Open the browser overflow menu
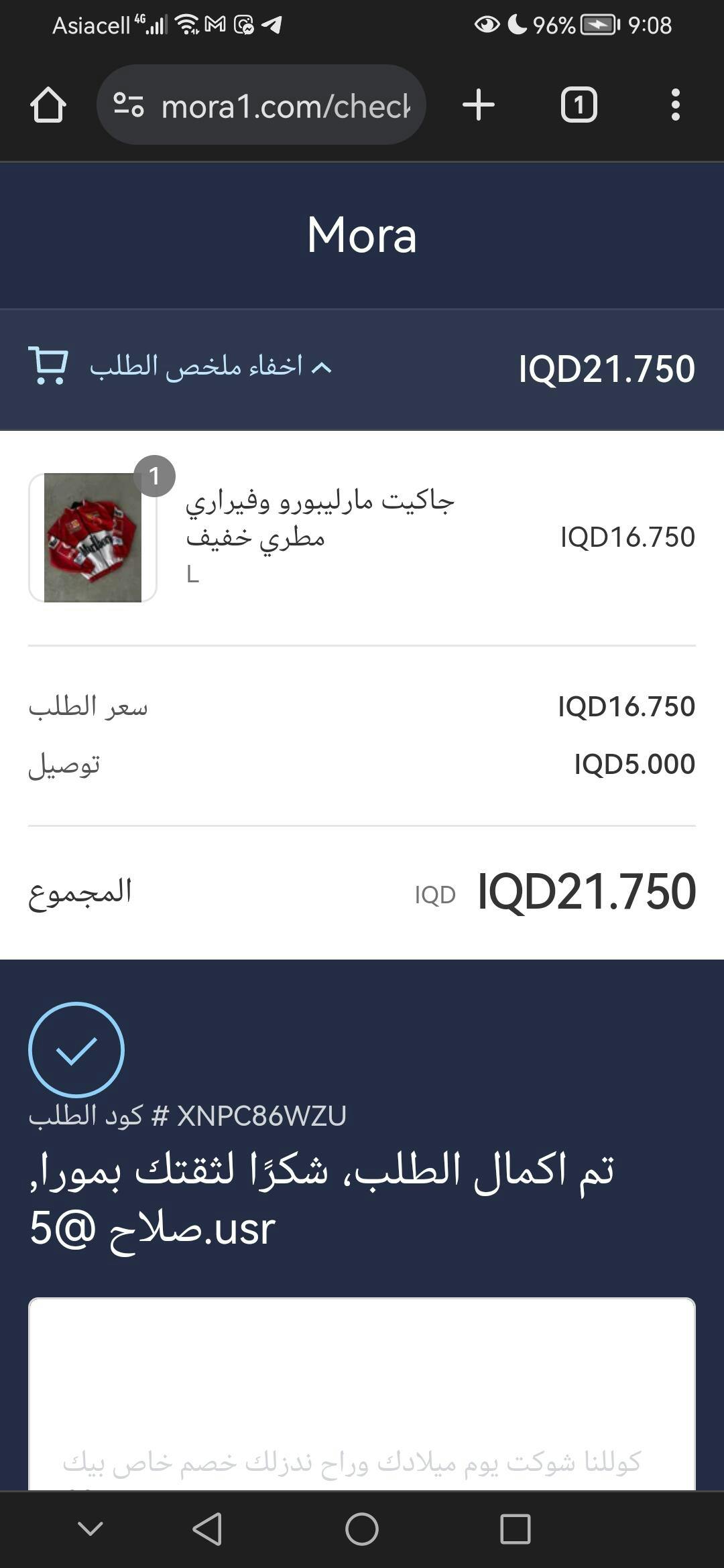Viewport: 724px width, 1568px height. [675, 105]
